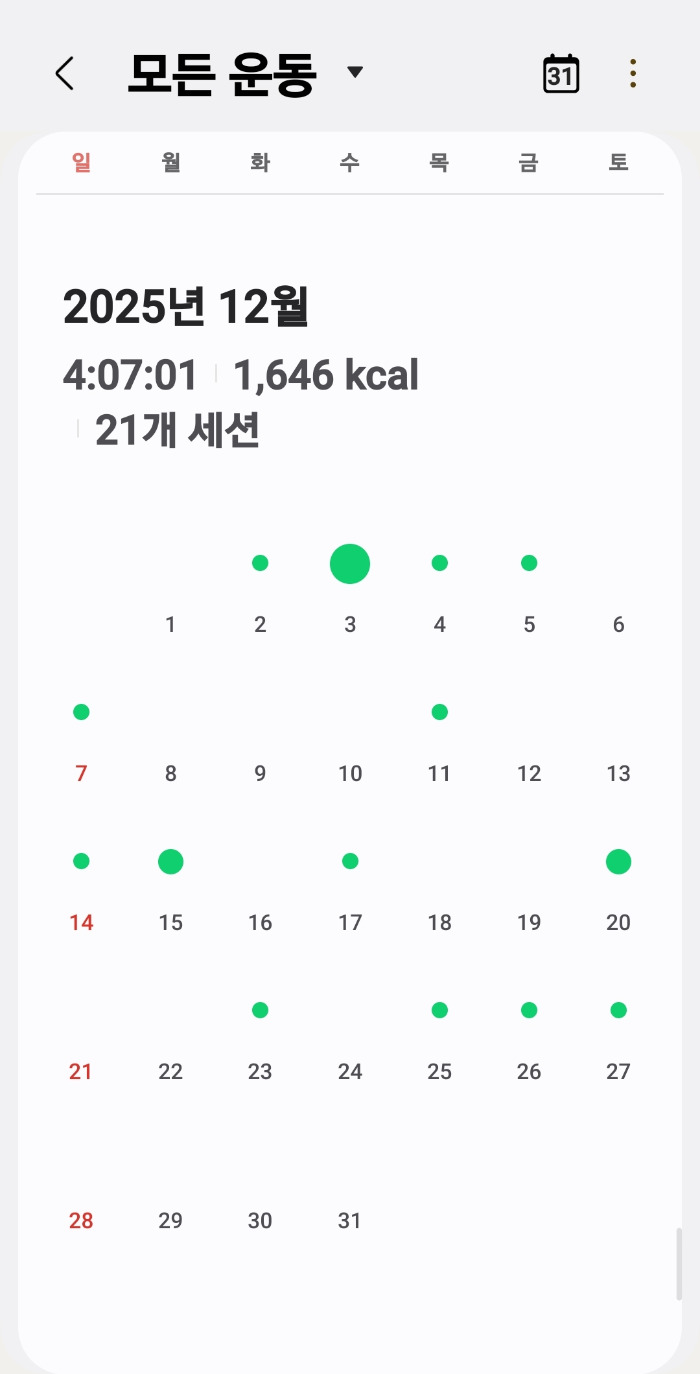Open the calendar view icon
The height and width of the screenshot is (1374, 700).
pos(561,74)
